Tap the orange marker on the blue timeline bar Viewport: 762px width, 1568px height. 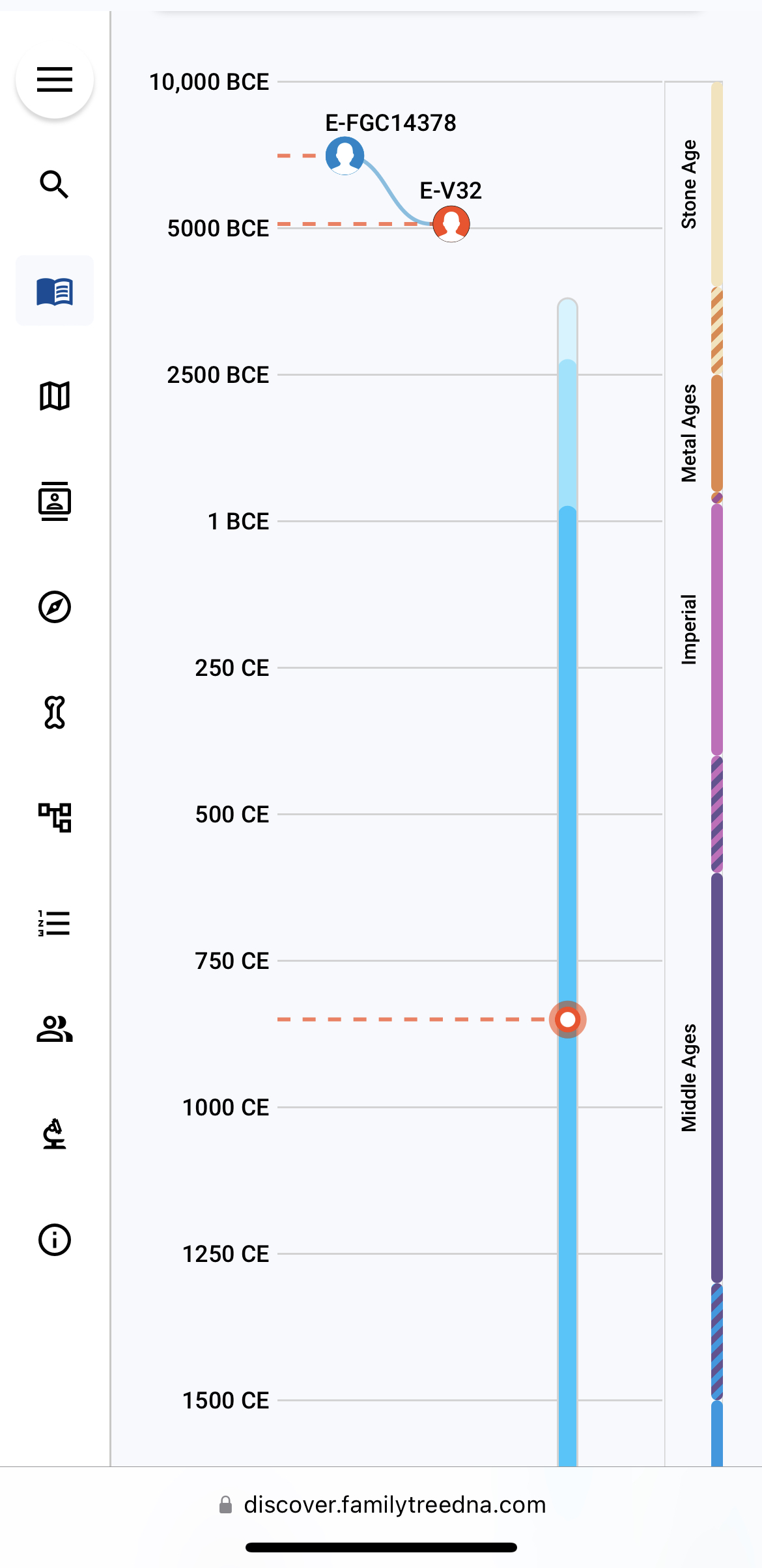[x=568, y=1019]
